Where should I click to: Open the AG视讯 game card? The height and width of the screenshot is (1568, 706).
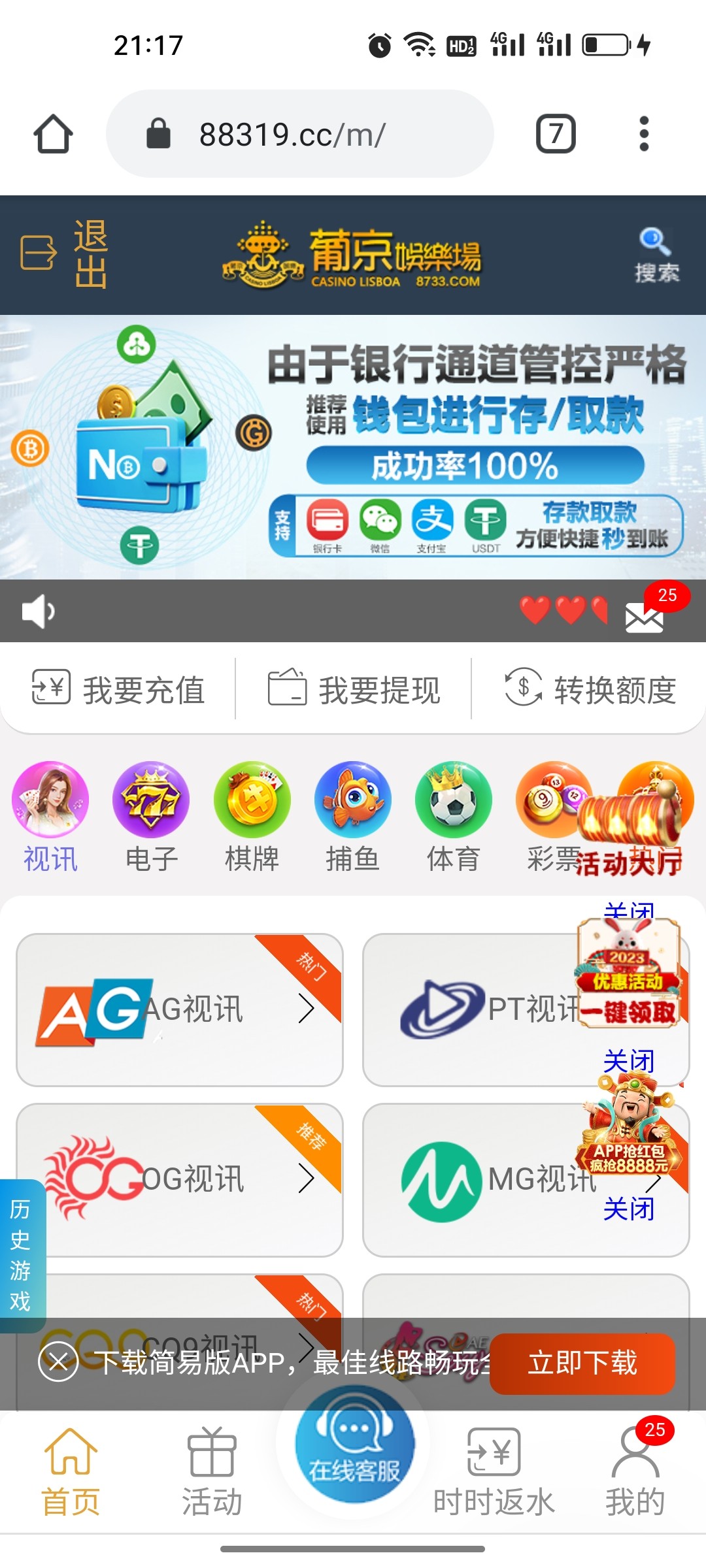pos(179,1009)
